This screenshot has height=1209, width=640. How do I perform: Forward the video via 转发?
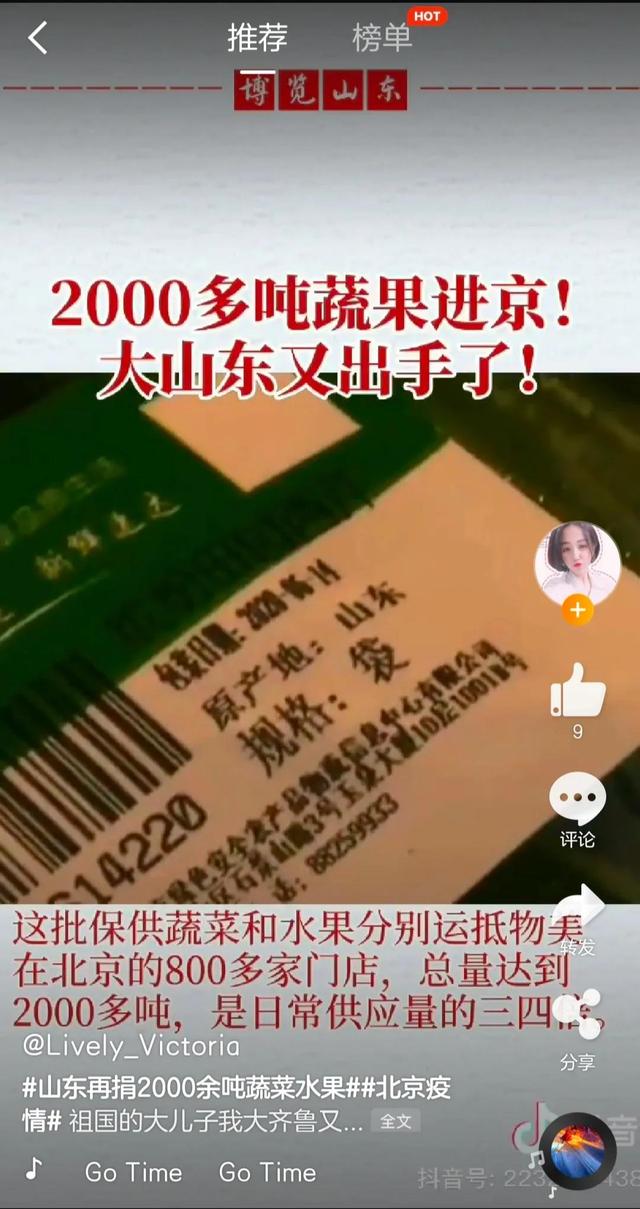coord(577,910)
